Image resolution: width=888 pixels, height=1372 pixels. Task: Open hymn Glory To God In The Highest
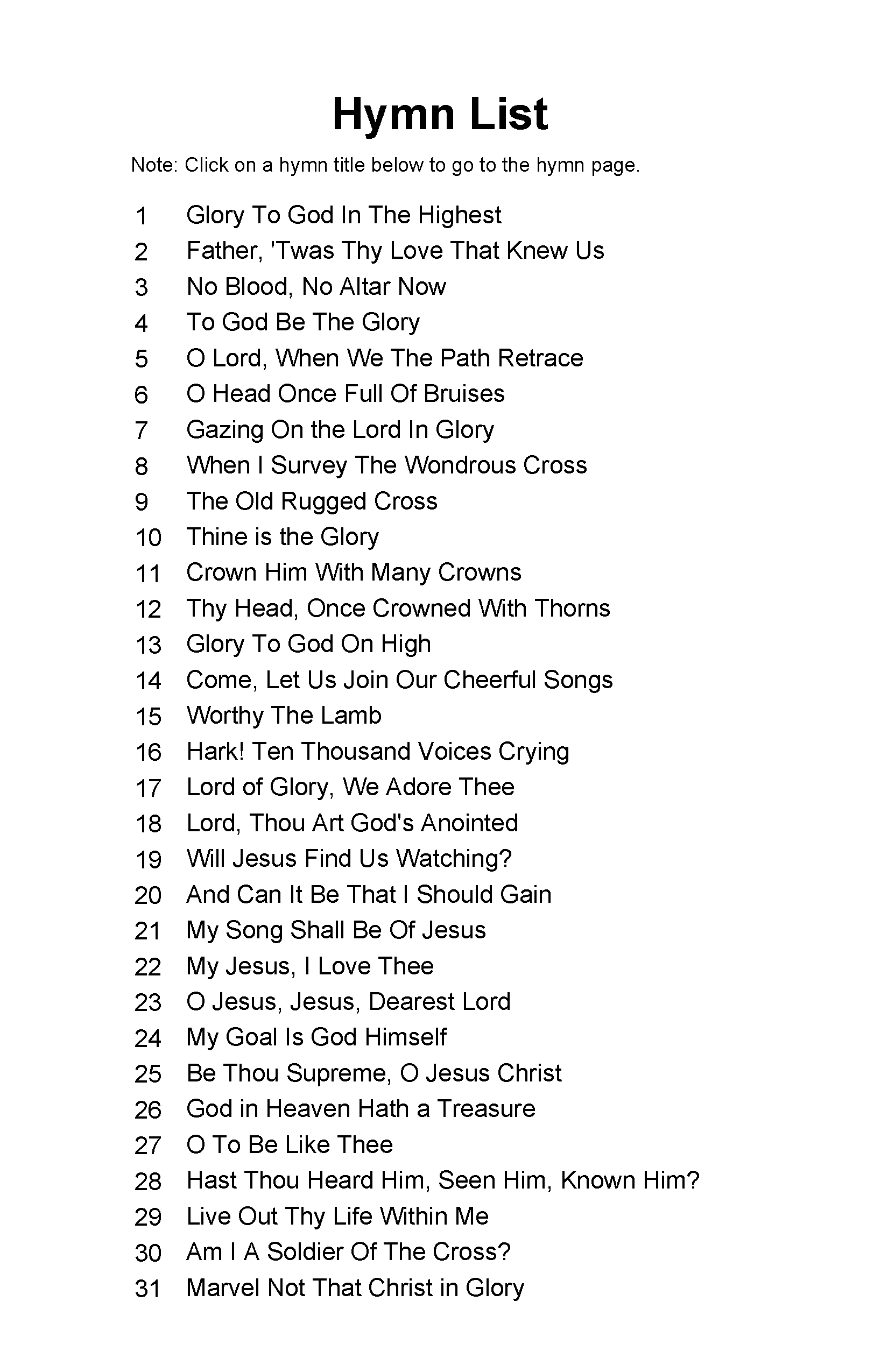tap(344, 216)
